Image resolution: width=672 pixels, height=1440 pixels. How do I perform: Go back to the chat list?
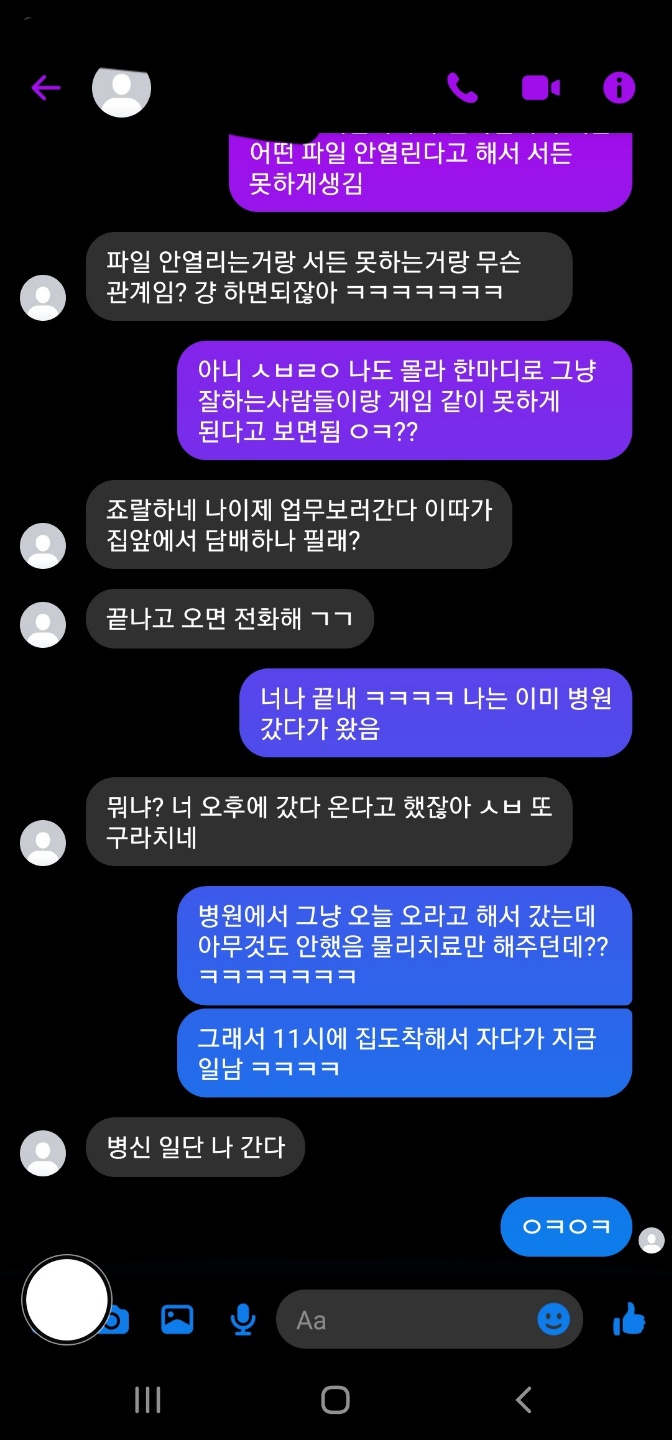coord(46,88)
